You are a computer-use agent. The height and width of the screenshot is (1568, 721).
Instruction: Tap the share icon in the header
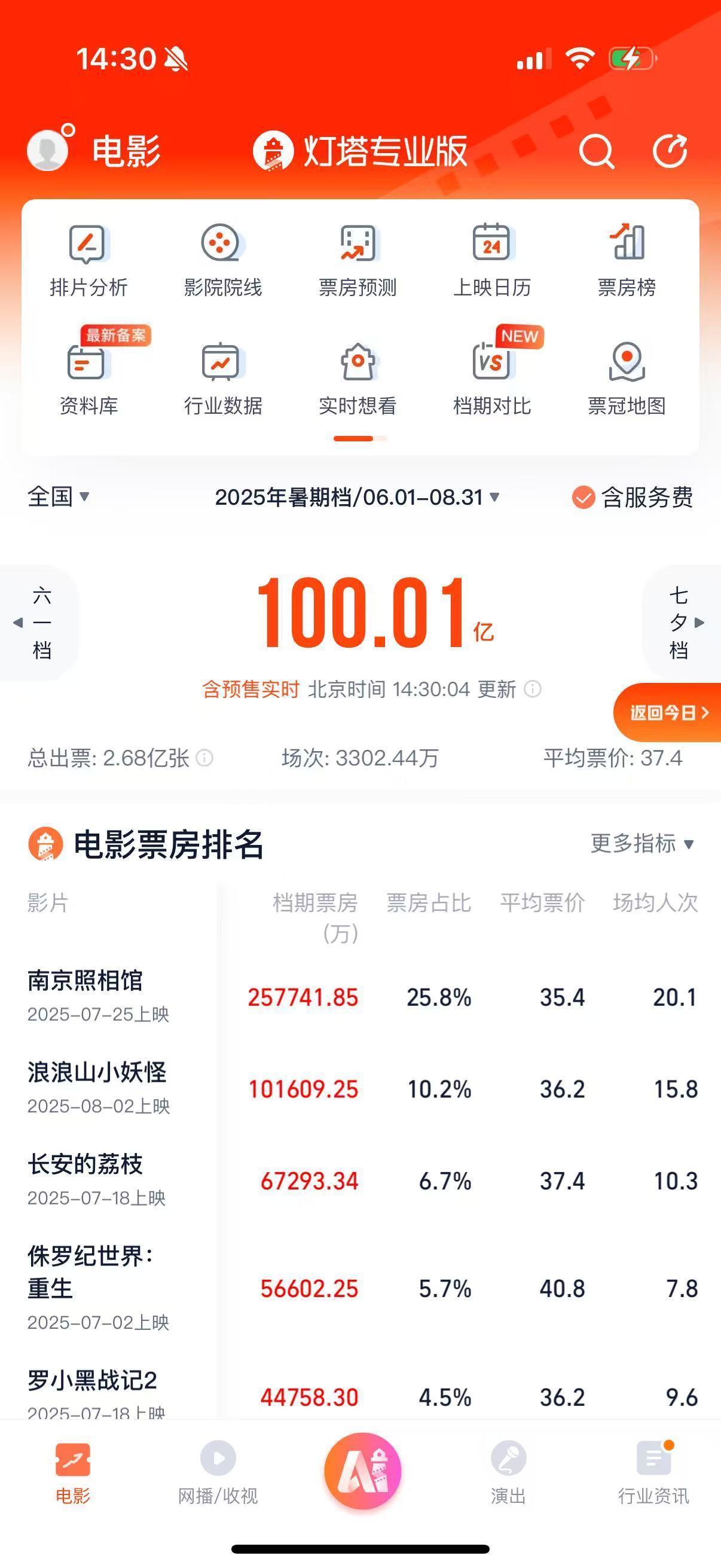(669, 150)
